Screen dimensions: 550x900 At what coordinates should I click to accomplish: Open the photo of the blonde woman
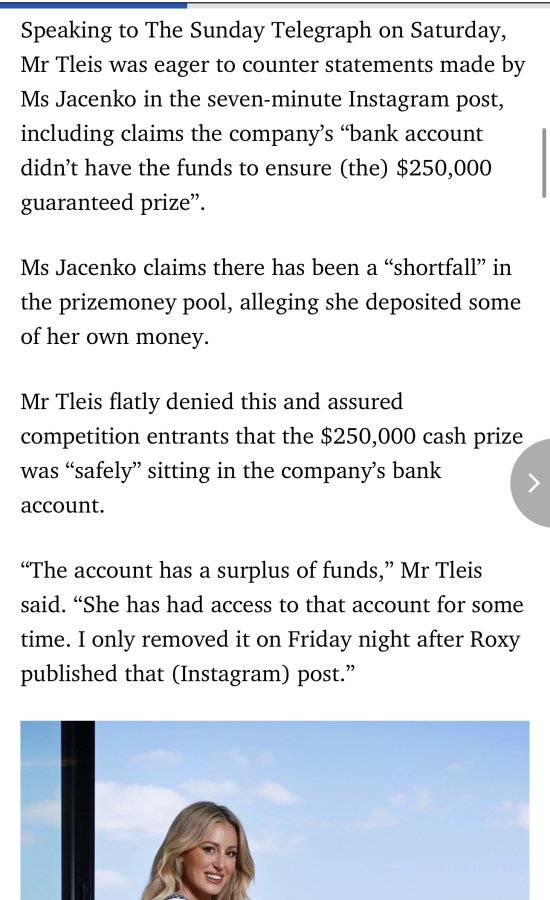(x=275, y=810)
